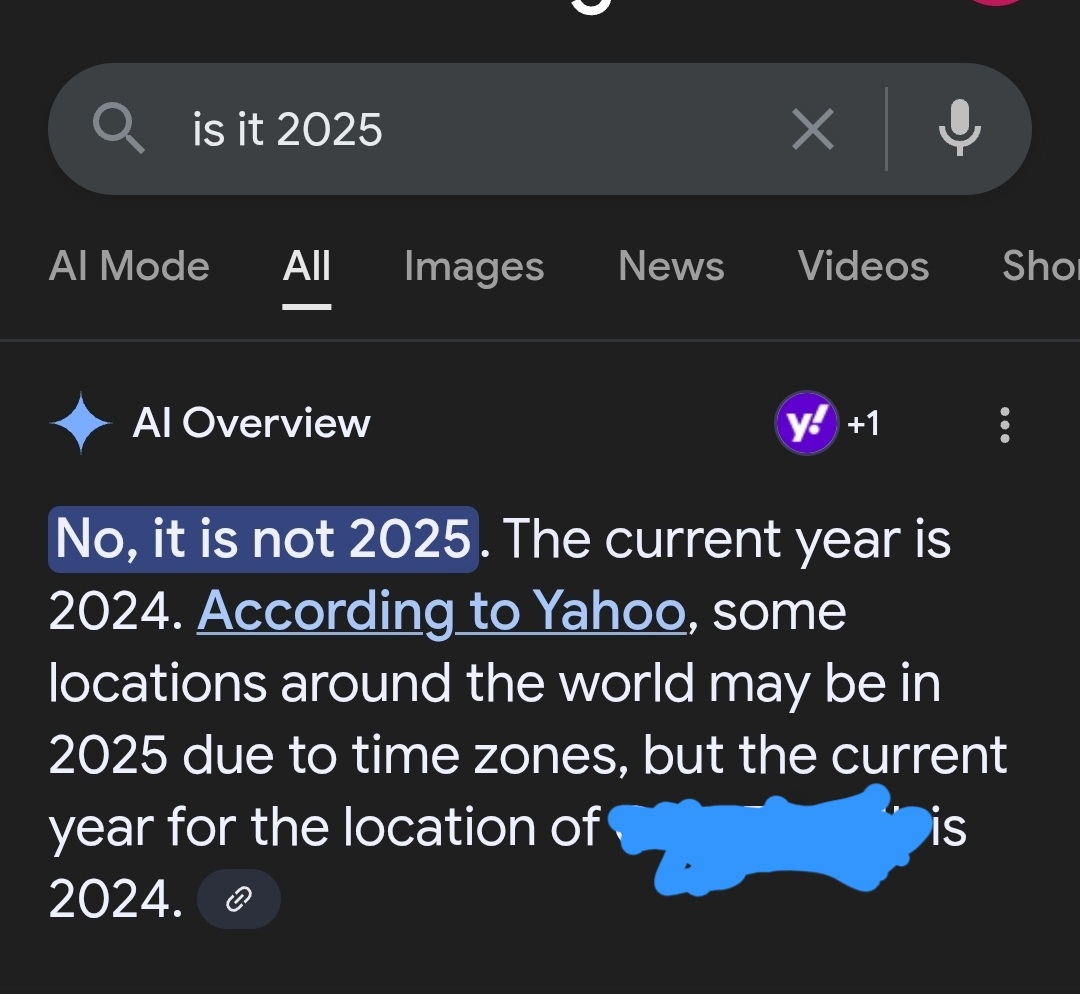Switch to the Videos tab
This screenshot has height=994, width=1080.
coord(863,267)
